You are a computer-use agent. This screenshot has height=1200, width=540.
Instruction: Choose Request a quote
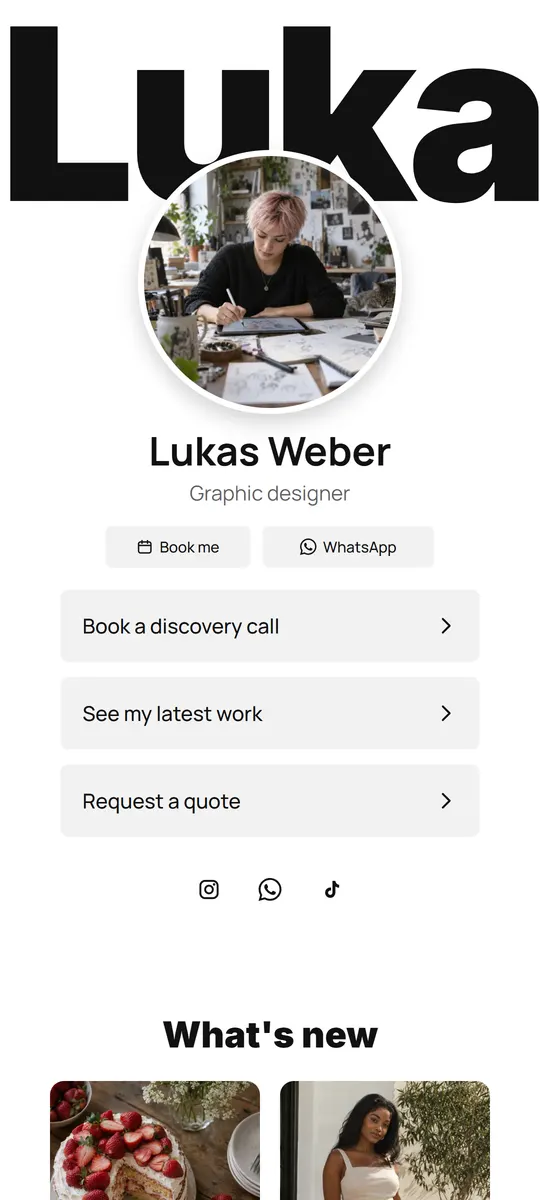point(270,801)
